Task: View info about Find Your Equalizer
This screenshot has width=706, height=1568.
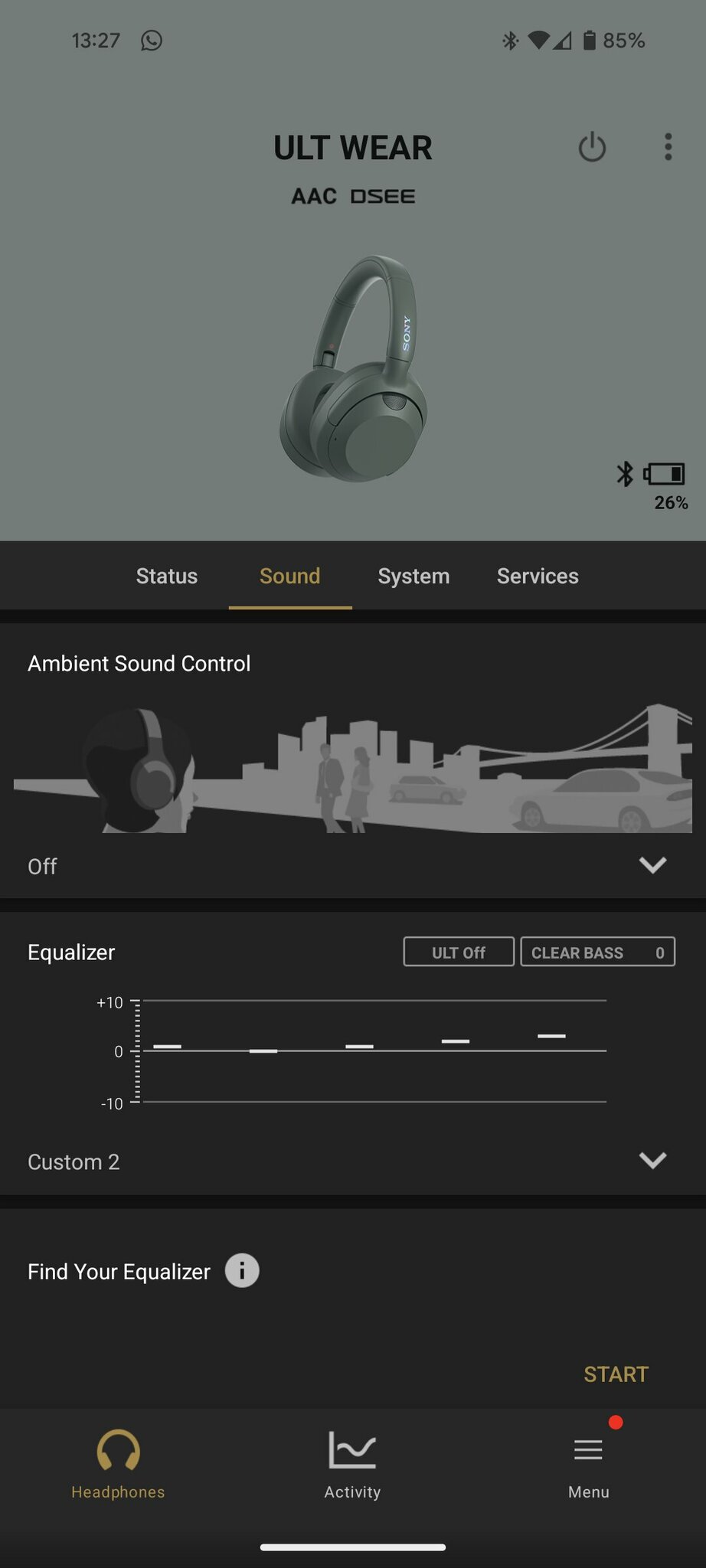Action: coord(242,1271)
